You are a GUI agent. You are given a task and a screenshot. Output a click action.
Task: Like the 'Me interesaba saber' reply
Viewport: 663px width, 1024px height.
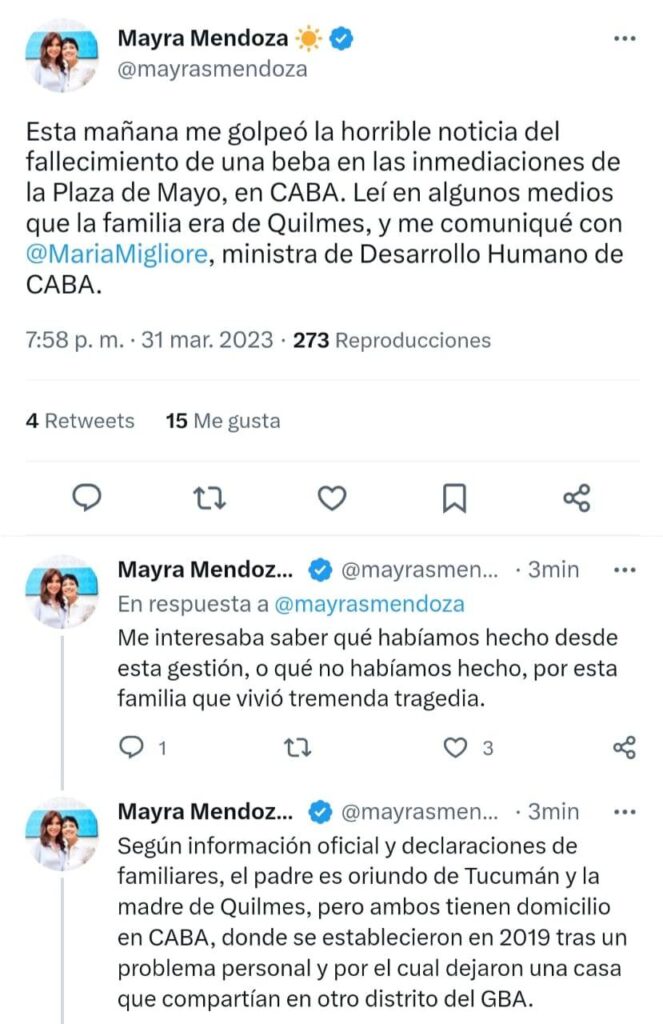456,747
